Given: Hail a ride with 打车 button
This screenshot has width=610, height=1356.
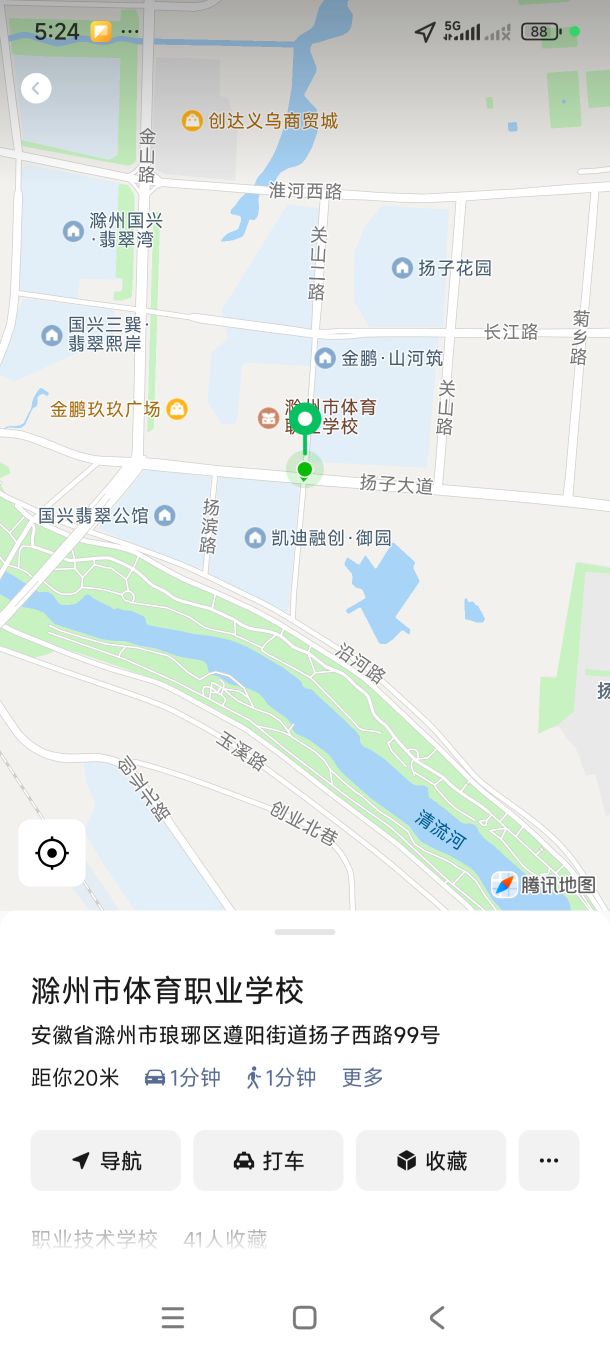Looking at the screenshot, I should click(x=268, y=1160).
